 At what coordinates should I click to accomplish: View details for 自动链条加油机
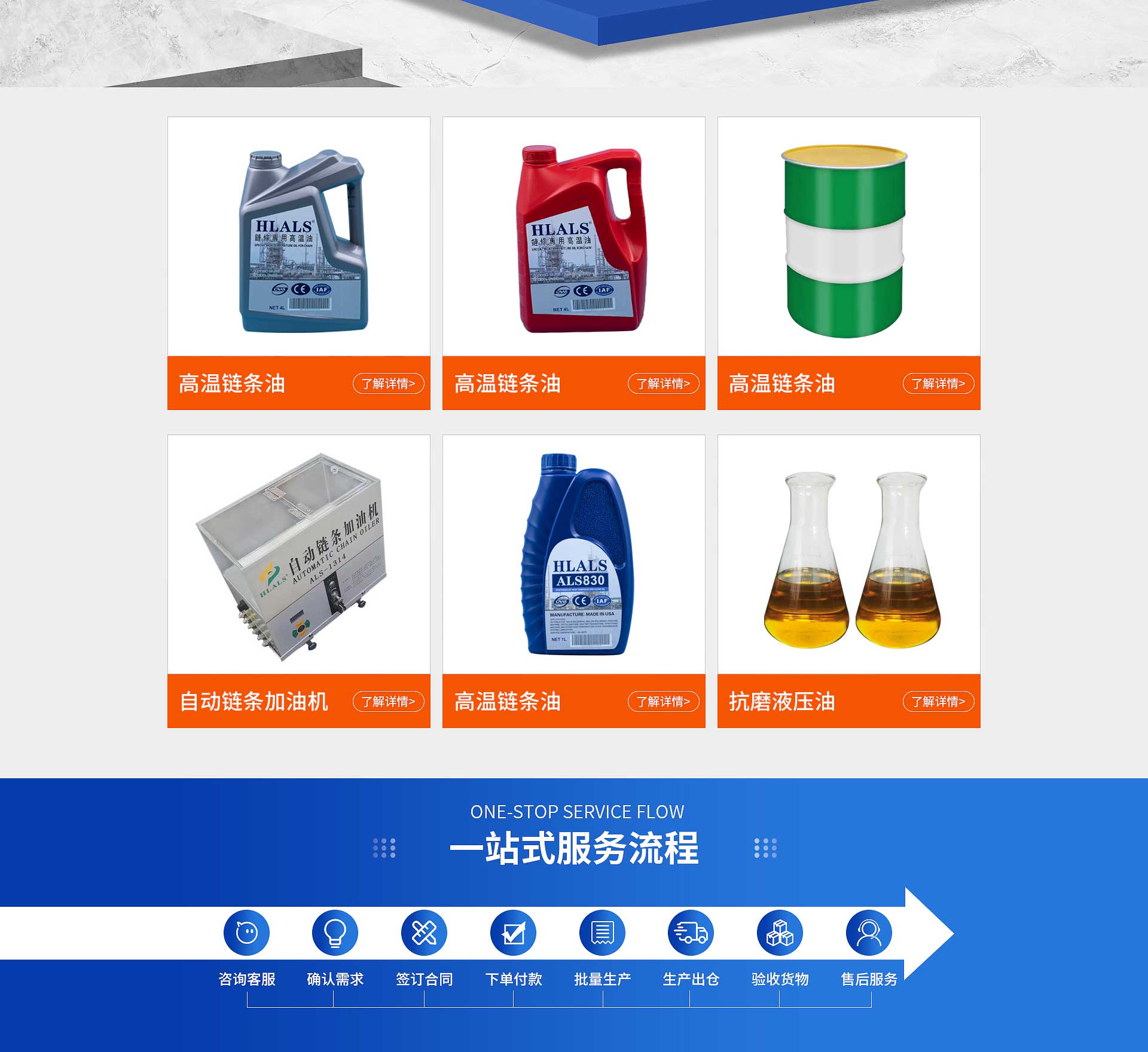388,702
